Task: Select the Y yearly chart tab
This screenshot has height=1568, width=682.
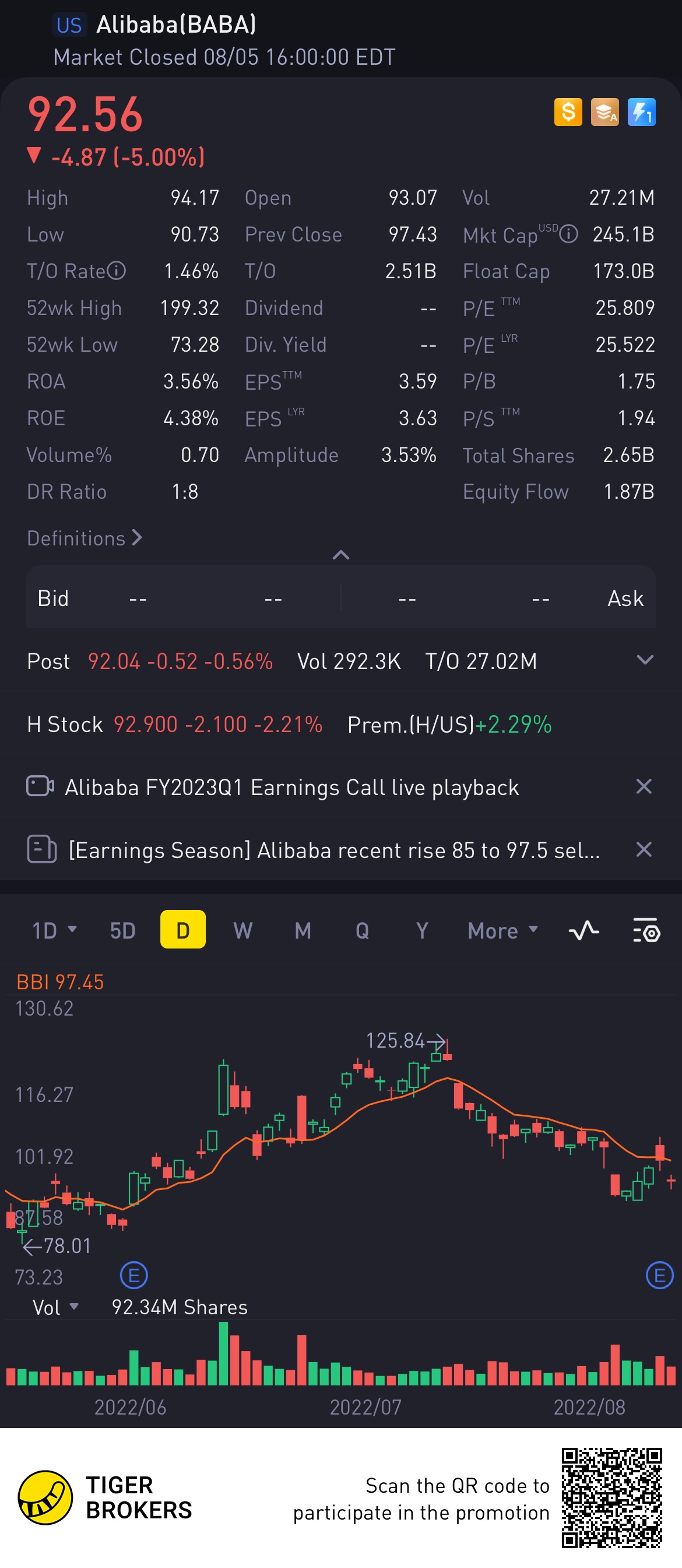Action: coord(421,930)
